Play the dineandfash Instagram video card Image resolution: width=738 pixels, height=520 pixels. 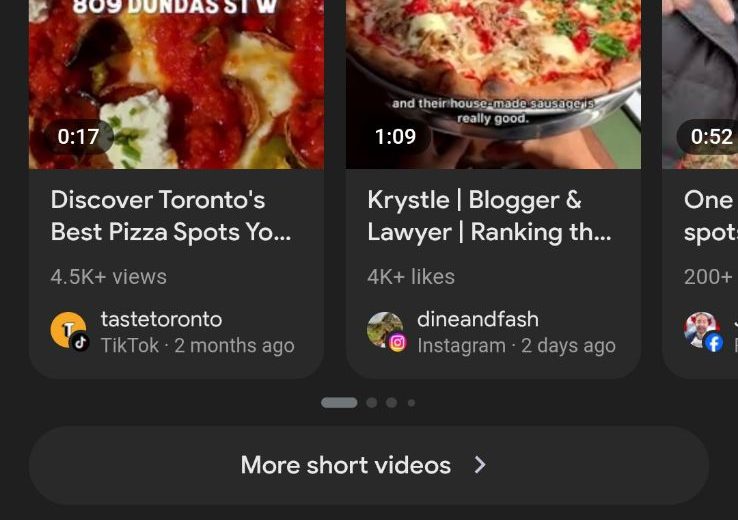click(x=493, y=216)
